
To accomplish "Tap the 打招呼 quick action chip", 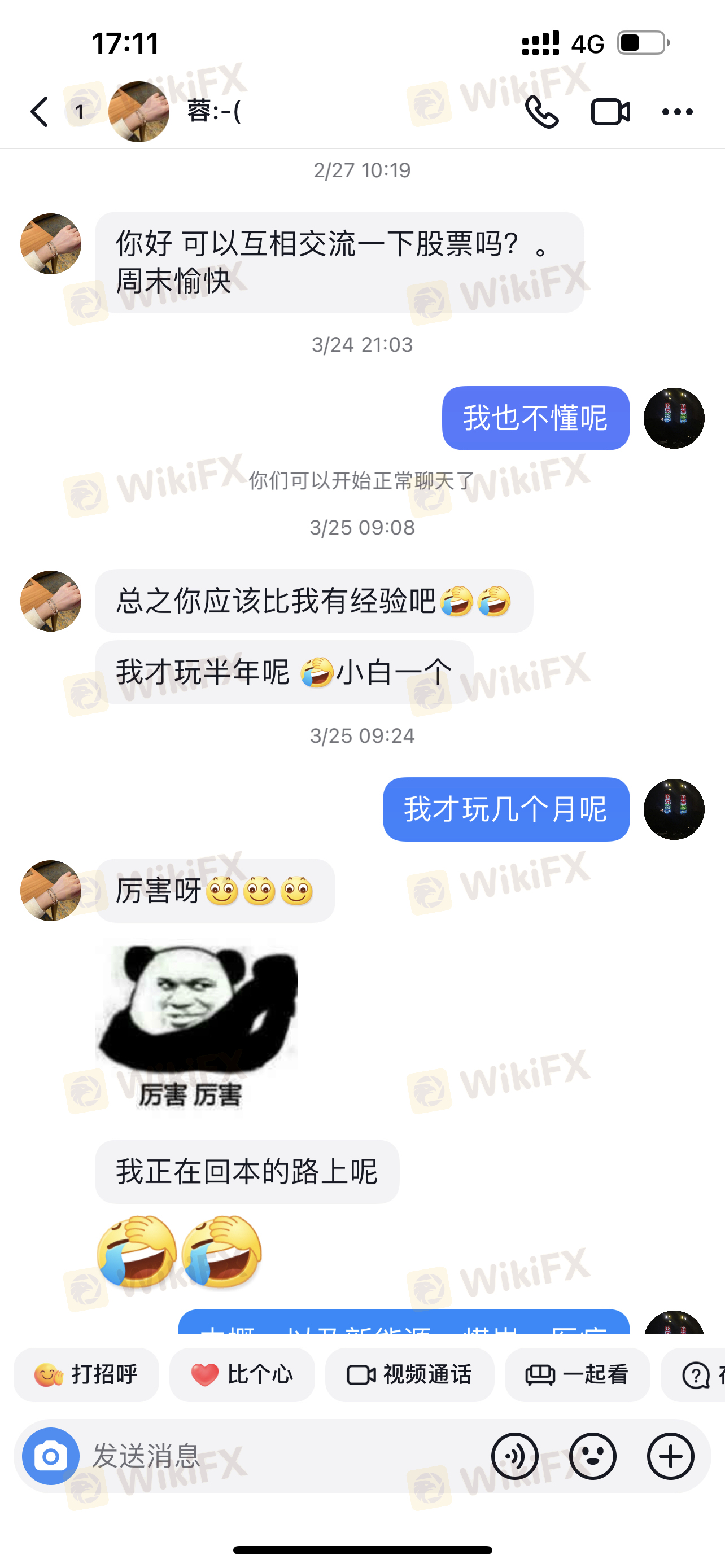I will coord(86,1374).
